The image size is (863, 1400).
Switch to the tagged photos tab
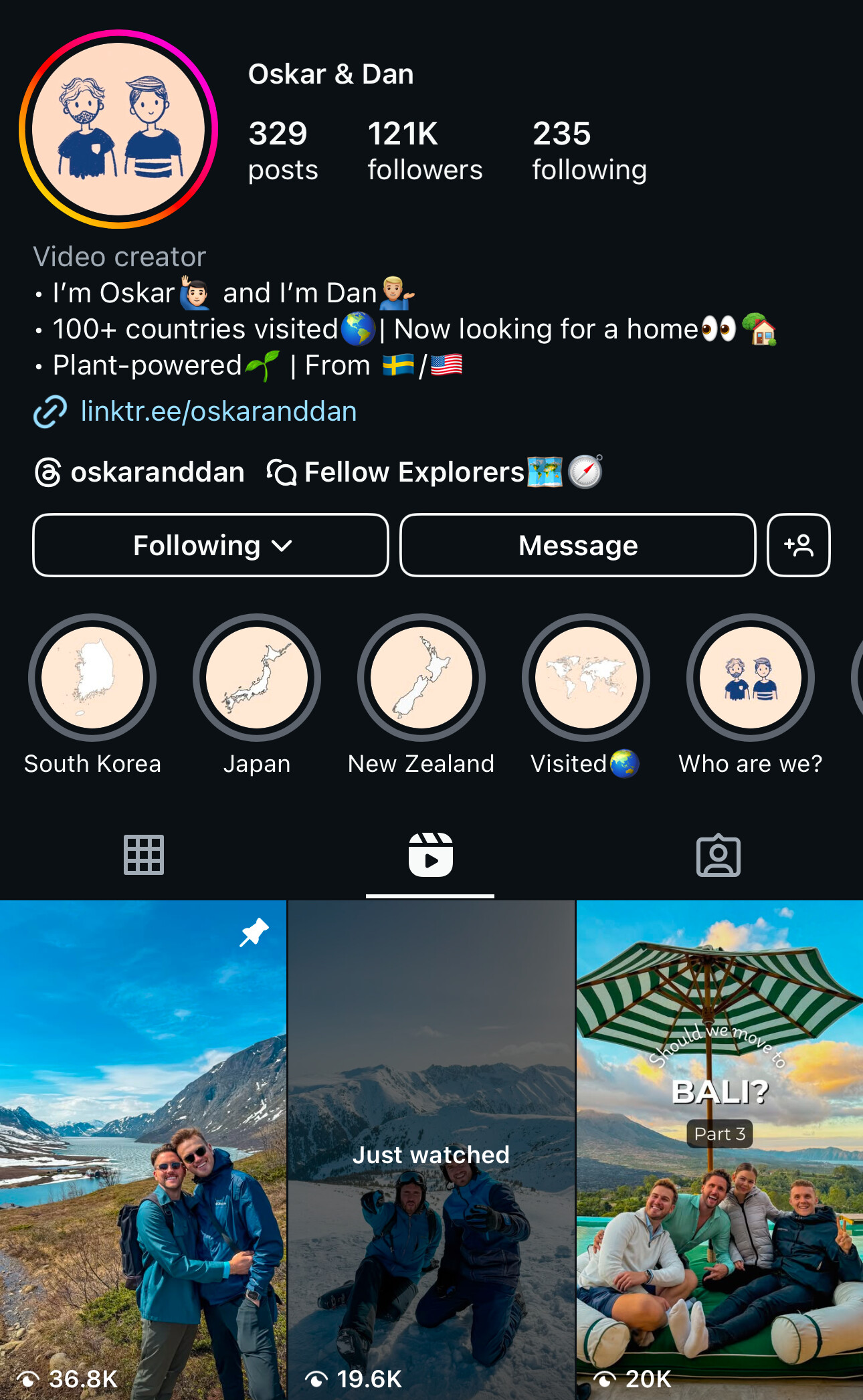click(x=718, y=855)
